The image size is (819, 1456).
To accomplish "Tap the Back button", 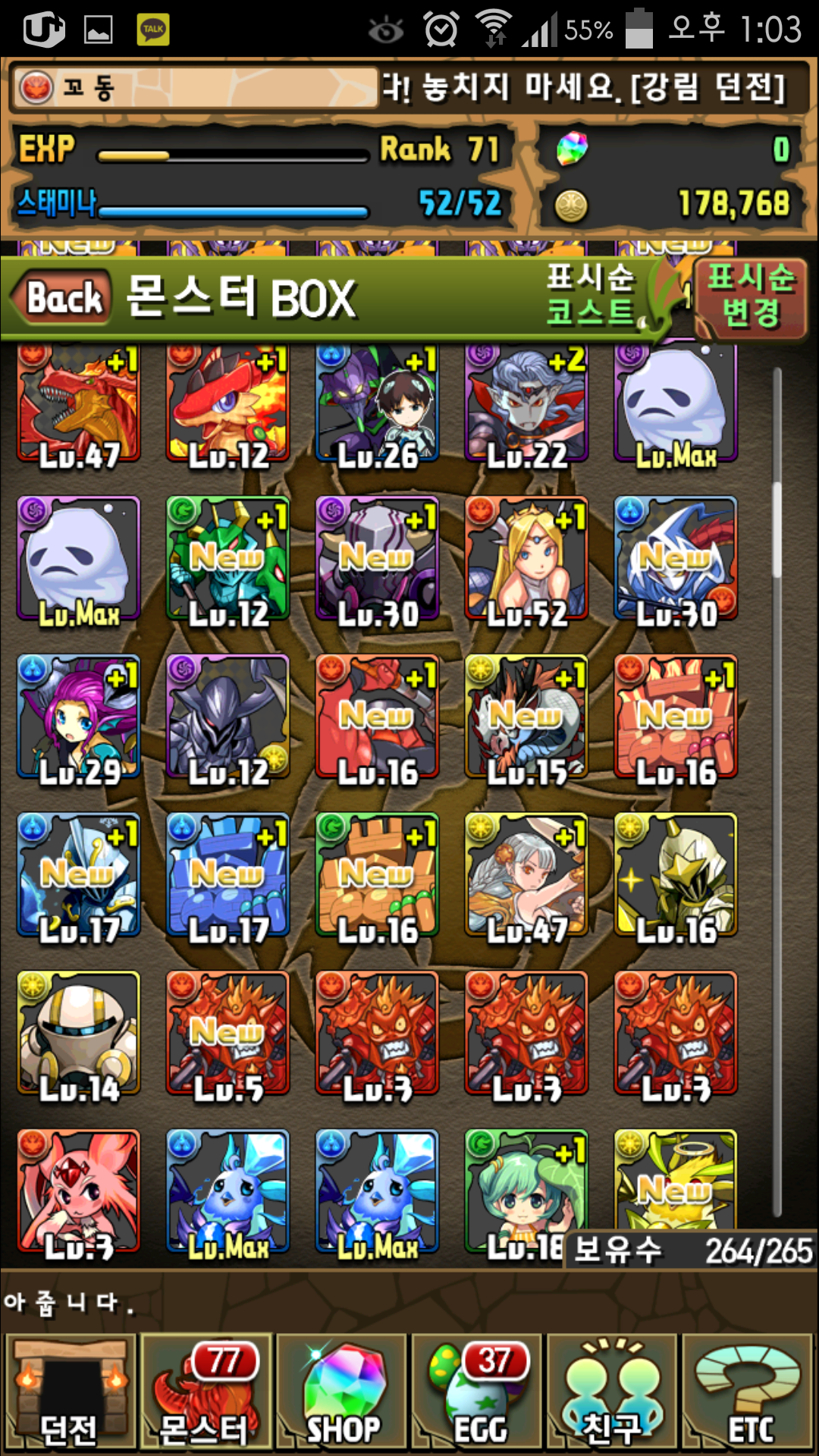I will coord(62,297).
